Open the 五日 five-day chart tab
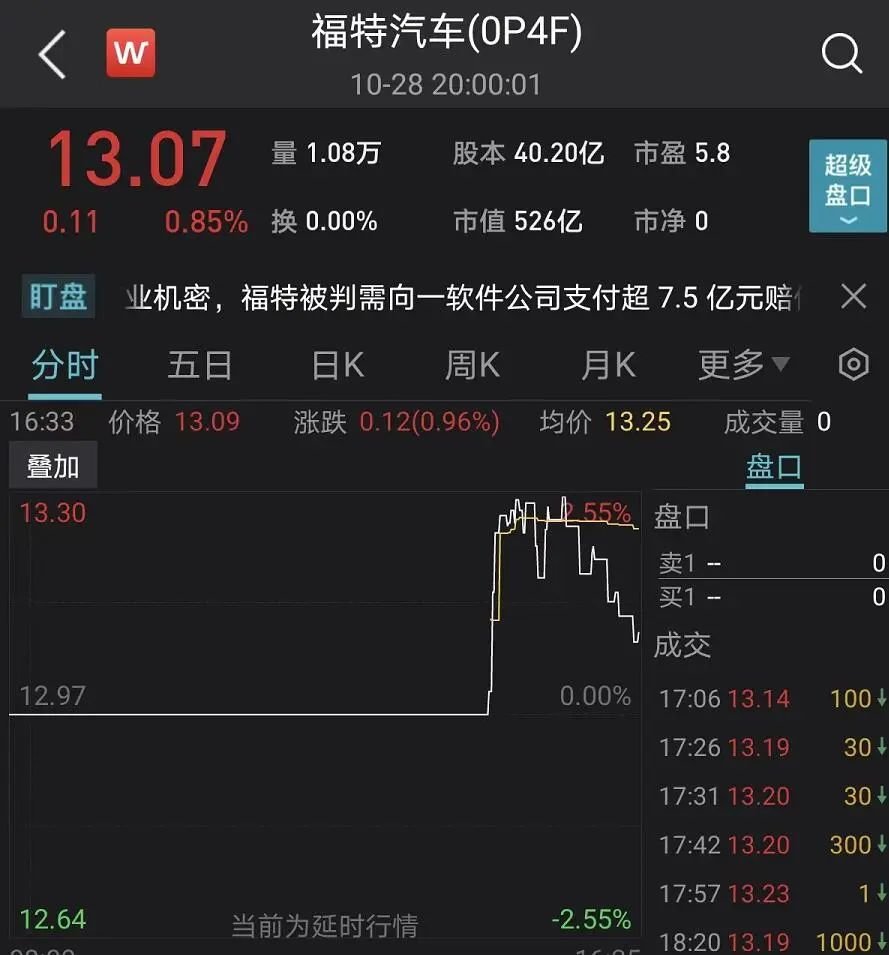This screenshot has height=955, width=889. coord(201,365)
